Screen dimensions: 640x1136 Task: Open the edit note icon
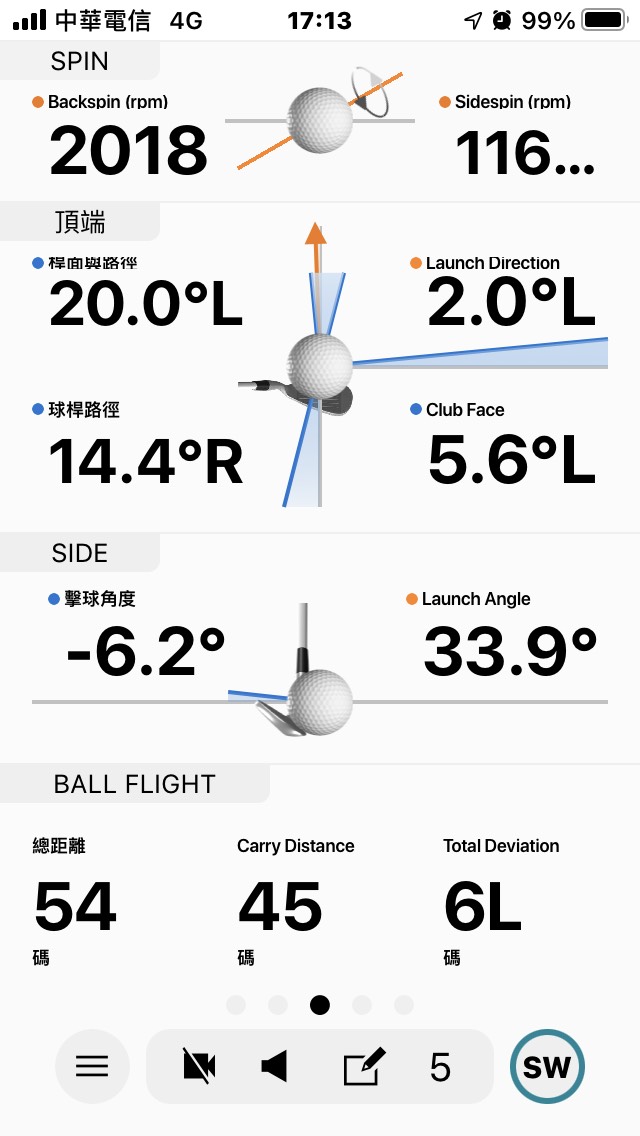click(x=365, y=1066)
